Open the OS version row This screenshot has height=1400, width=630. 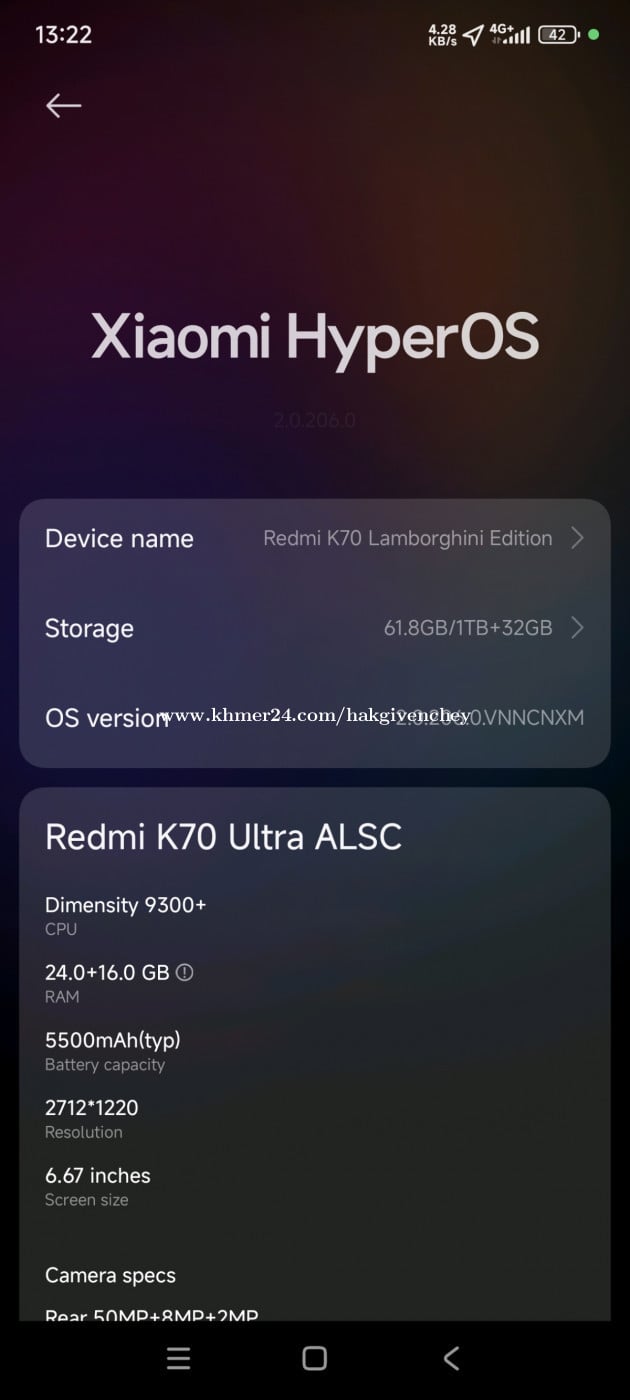tap(314, 717)
